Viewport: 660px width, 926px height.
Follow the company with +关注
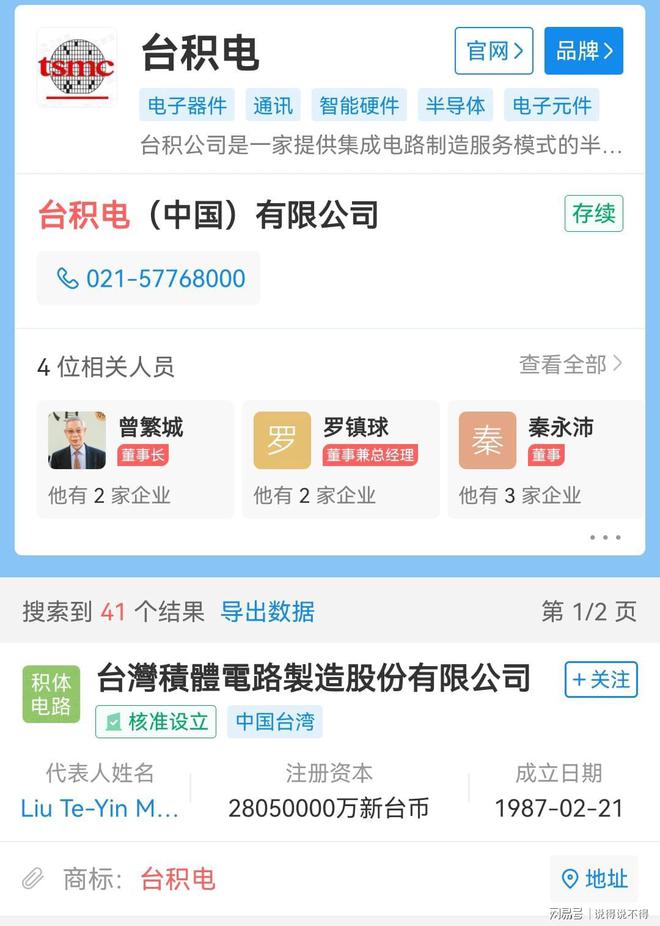600,680
